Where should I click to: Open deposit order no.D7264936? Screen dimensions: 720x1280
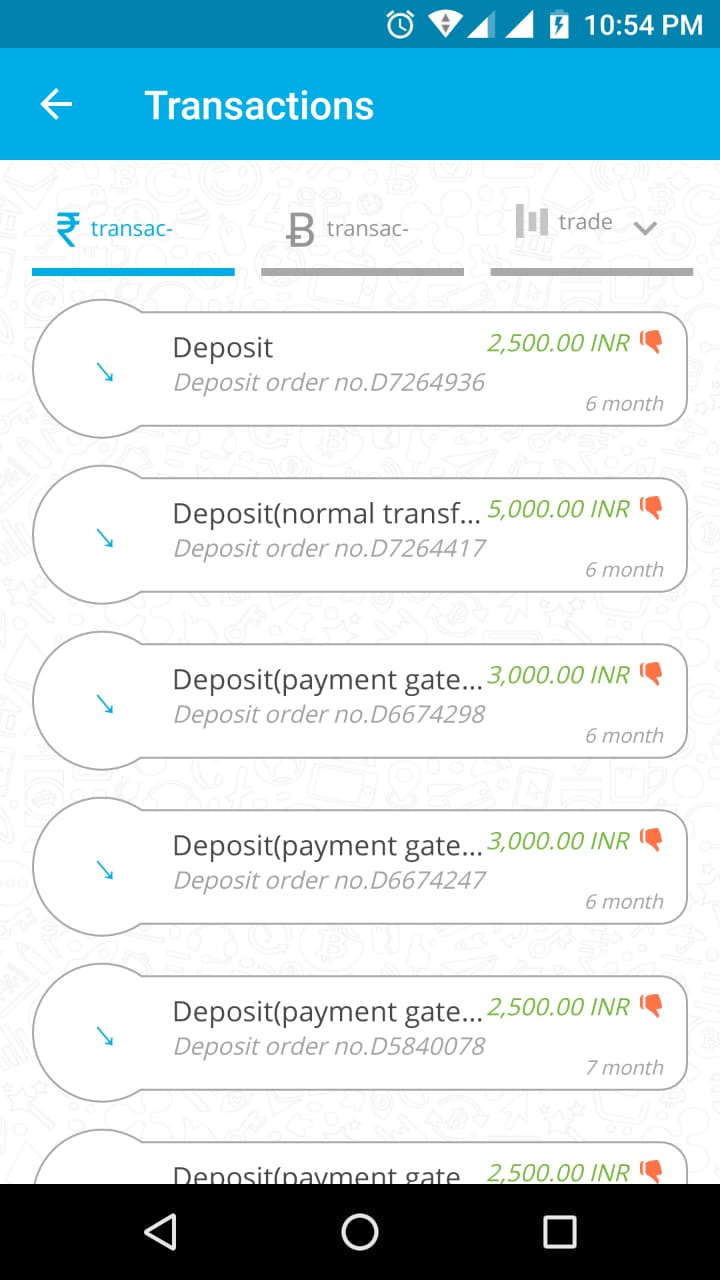click(x=360, y=368)
